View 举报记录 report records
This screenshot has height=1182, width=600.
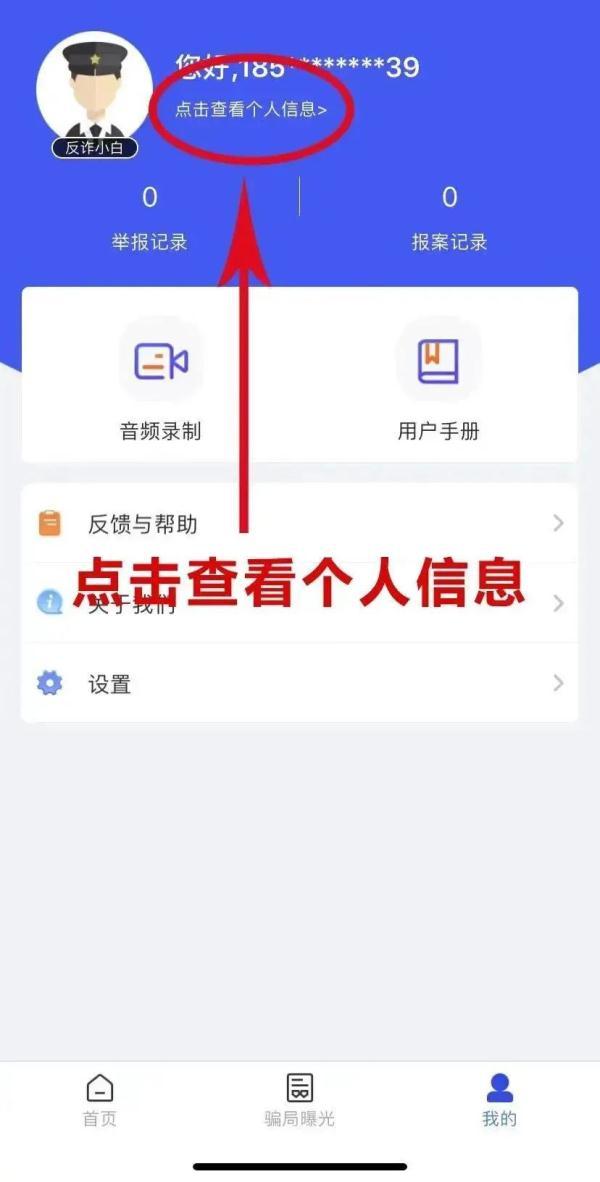pos(149,217)
